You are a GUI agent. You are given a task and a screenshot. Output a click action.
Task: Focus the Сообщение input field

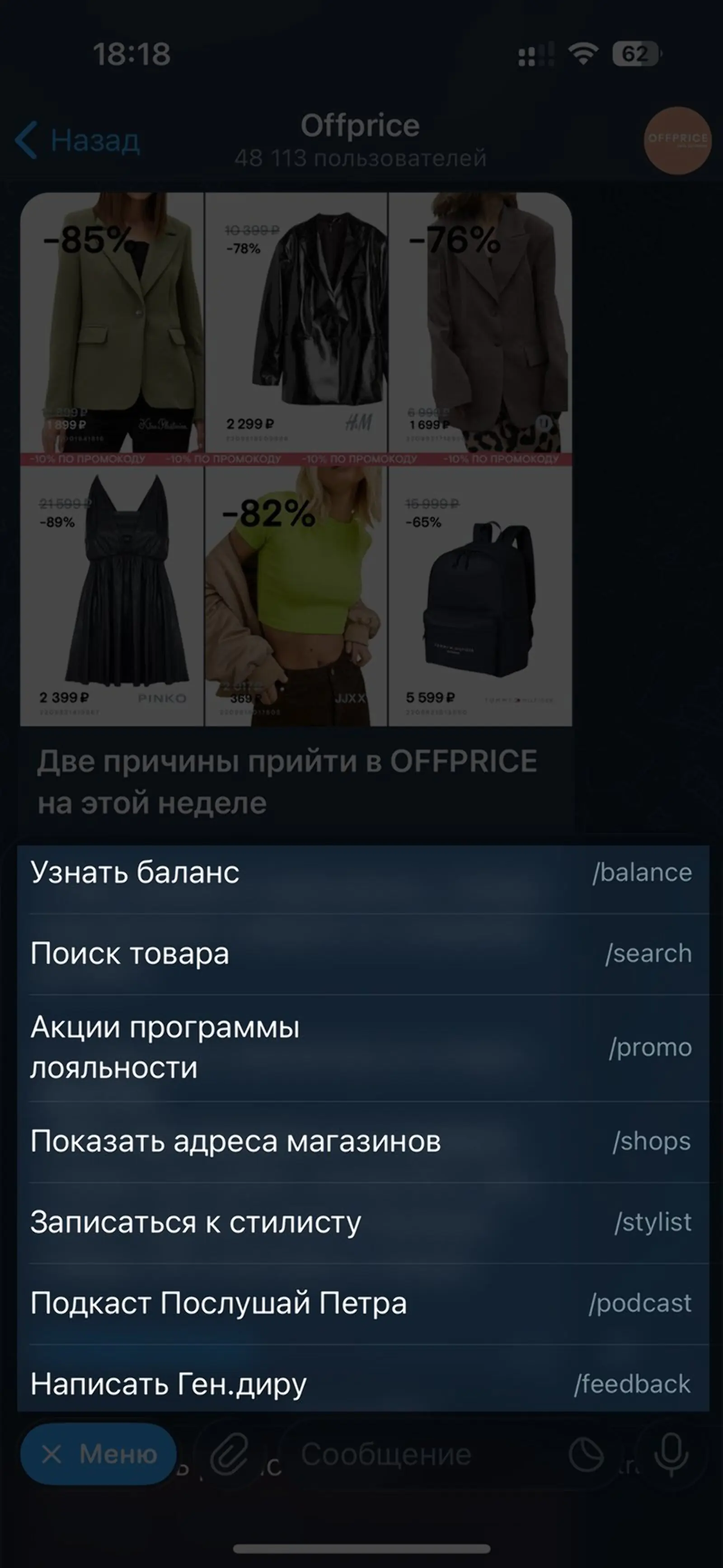(x=420, y=1454)
